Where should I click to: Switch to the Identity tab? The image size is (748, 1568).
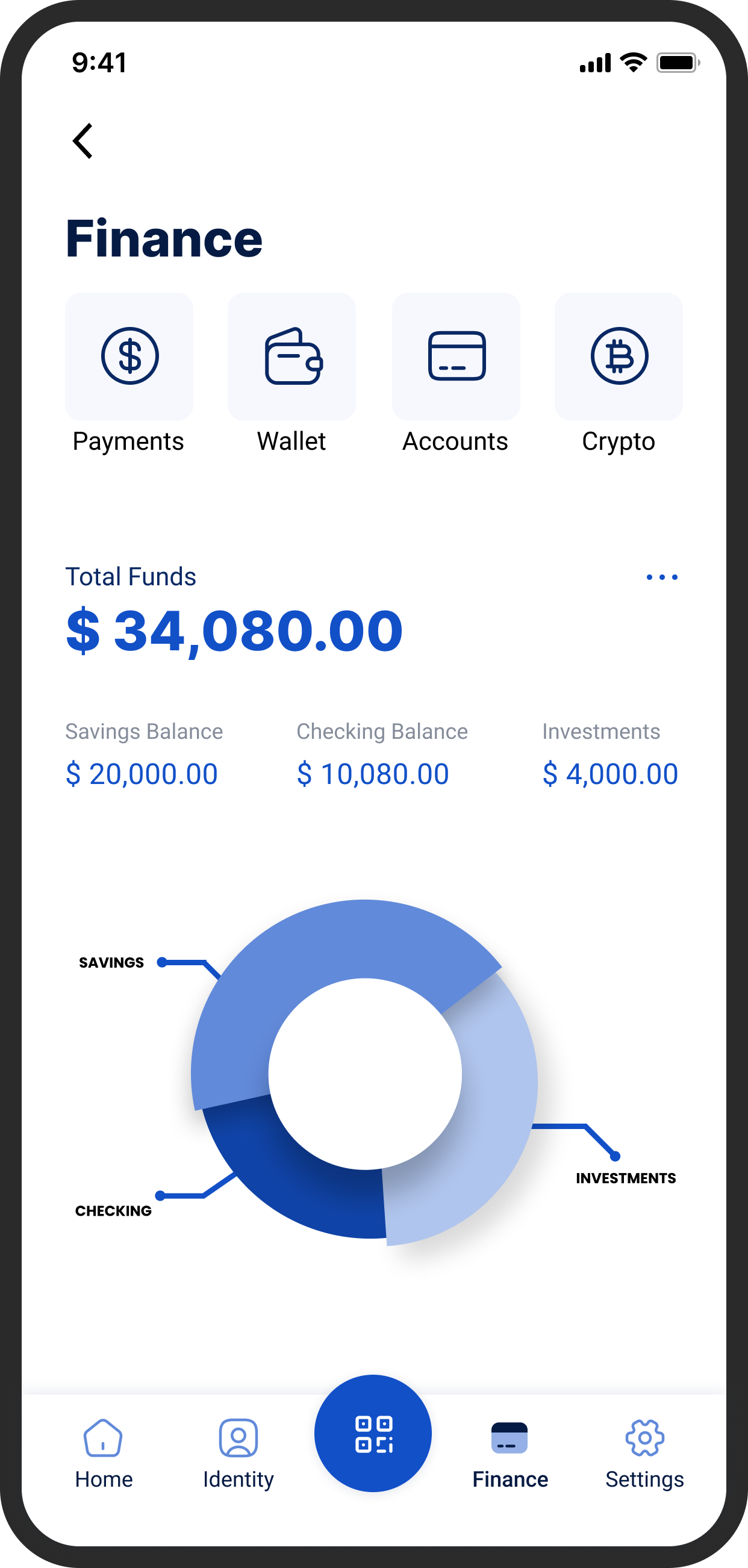(x=238, y=1453)
